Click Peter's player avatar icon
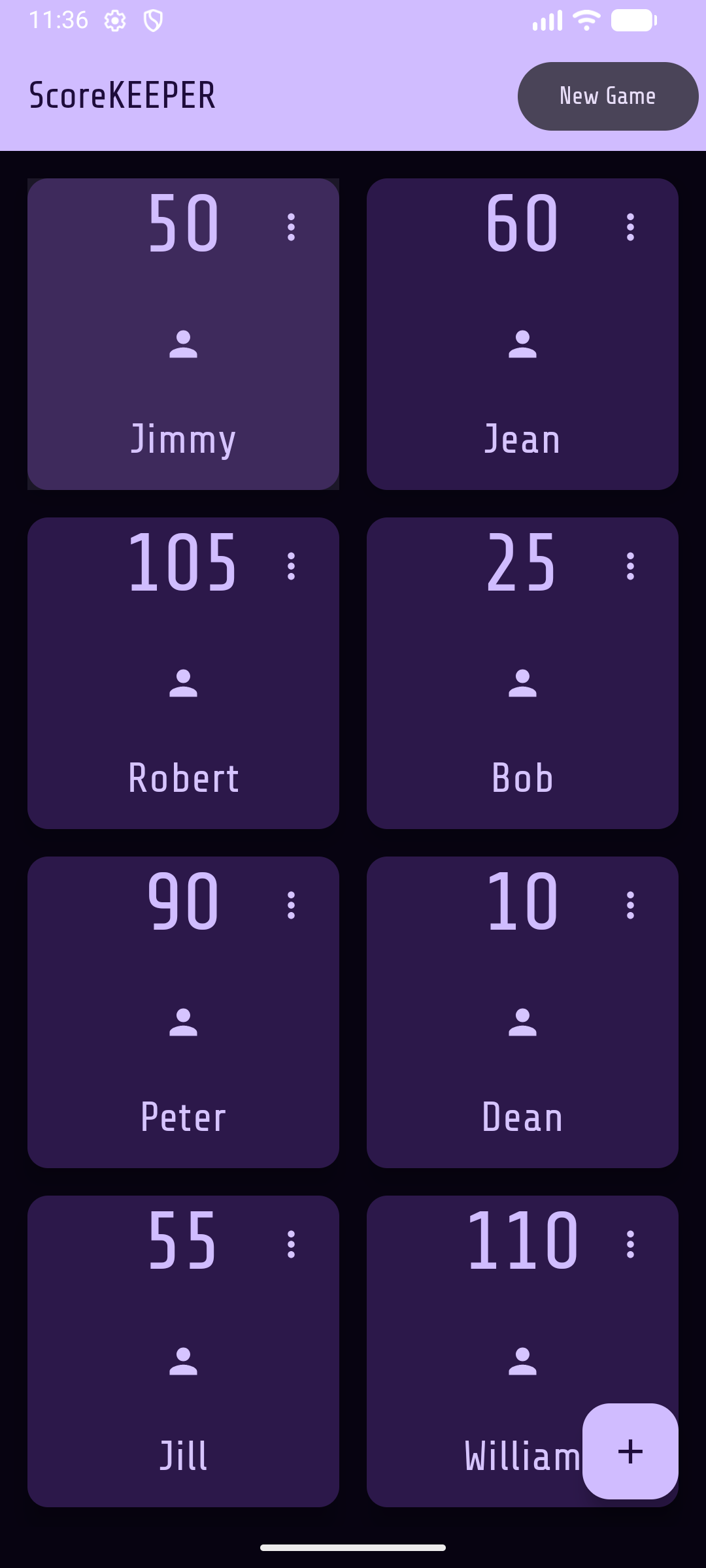Screen dimensions: 706x1568 [184, 1023]
